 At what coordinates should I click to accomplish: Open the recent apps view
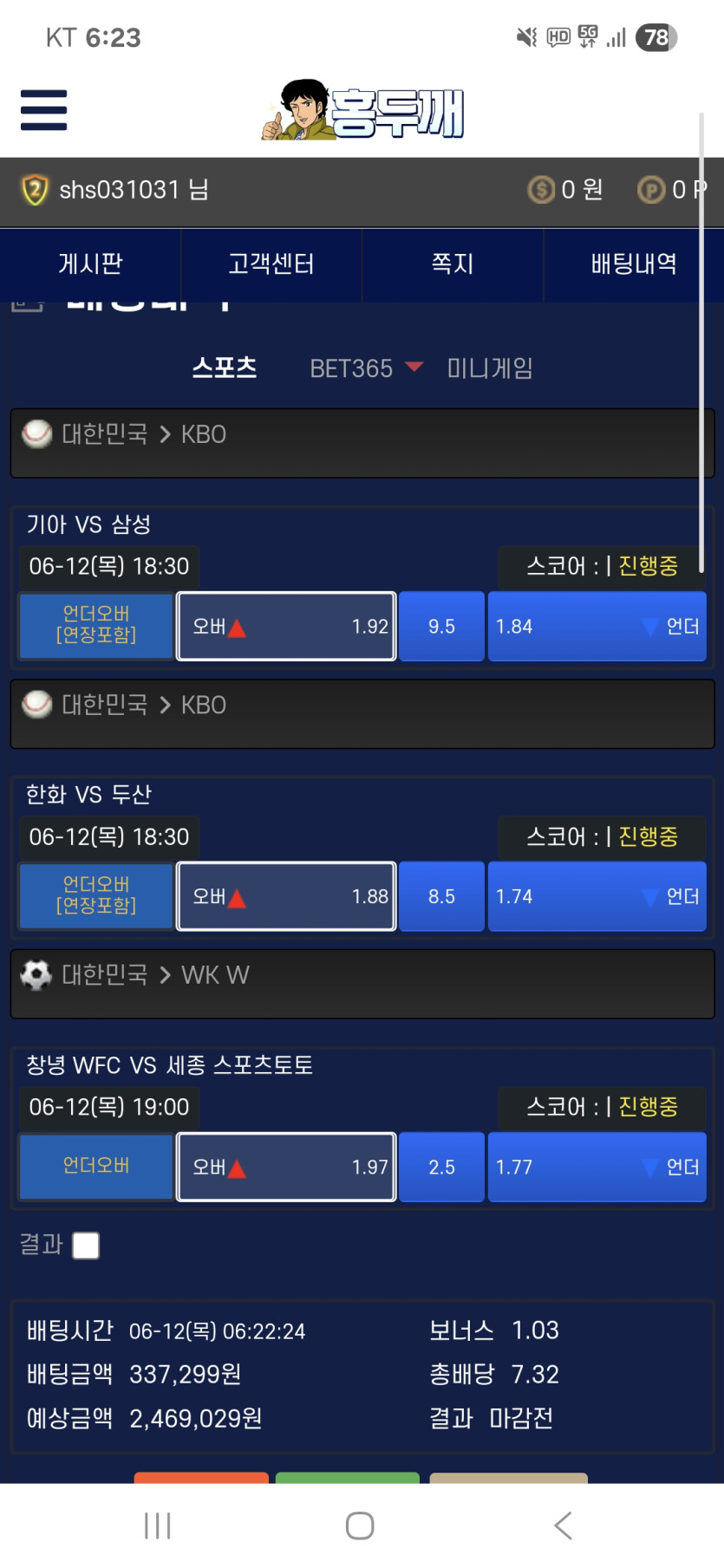click(x=158, y=1526)
